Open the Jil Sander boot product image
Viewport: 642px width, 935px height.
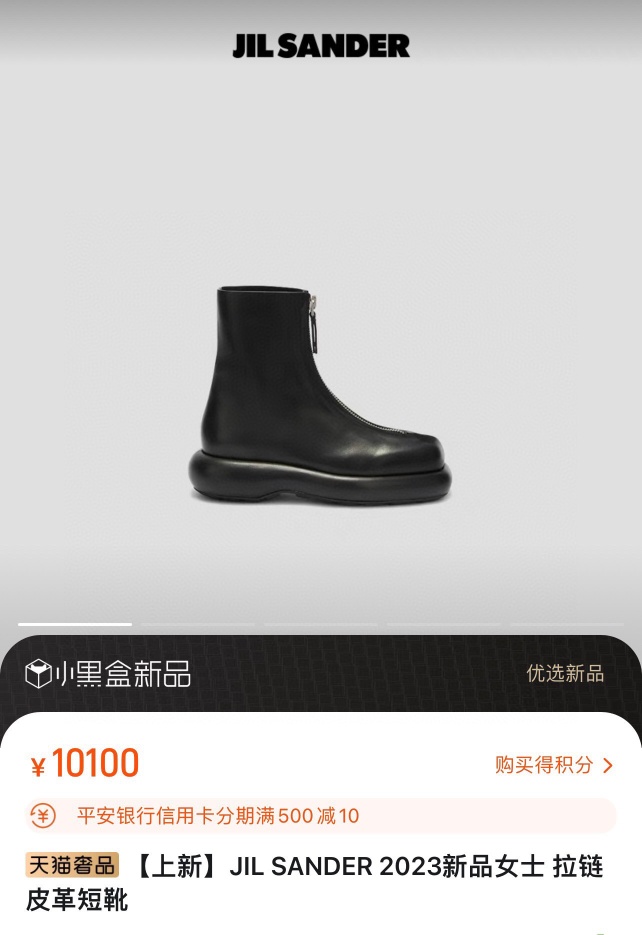click(x=320, y=395)
